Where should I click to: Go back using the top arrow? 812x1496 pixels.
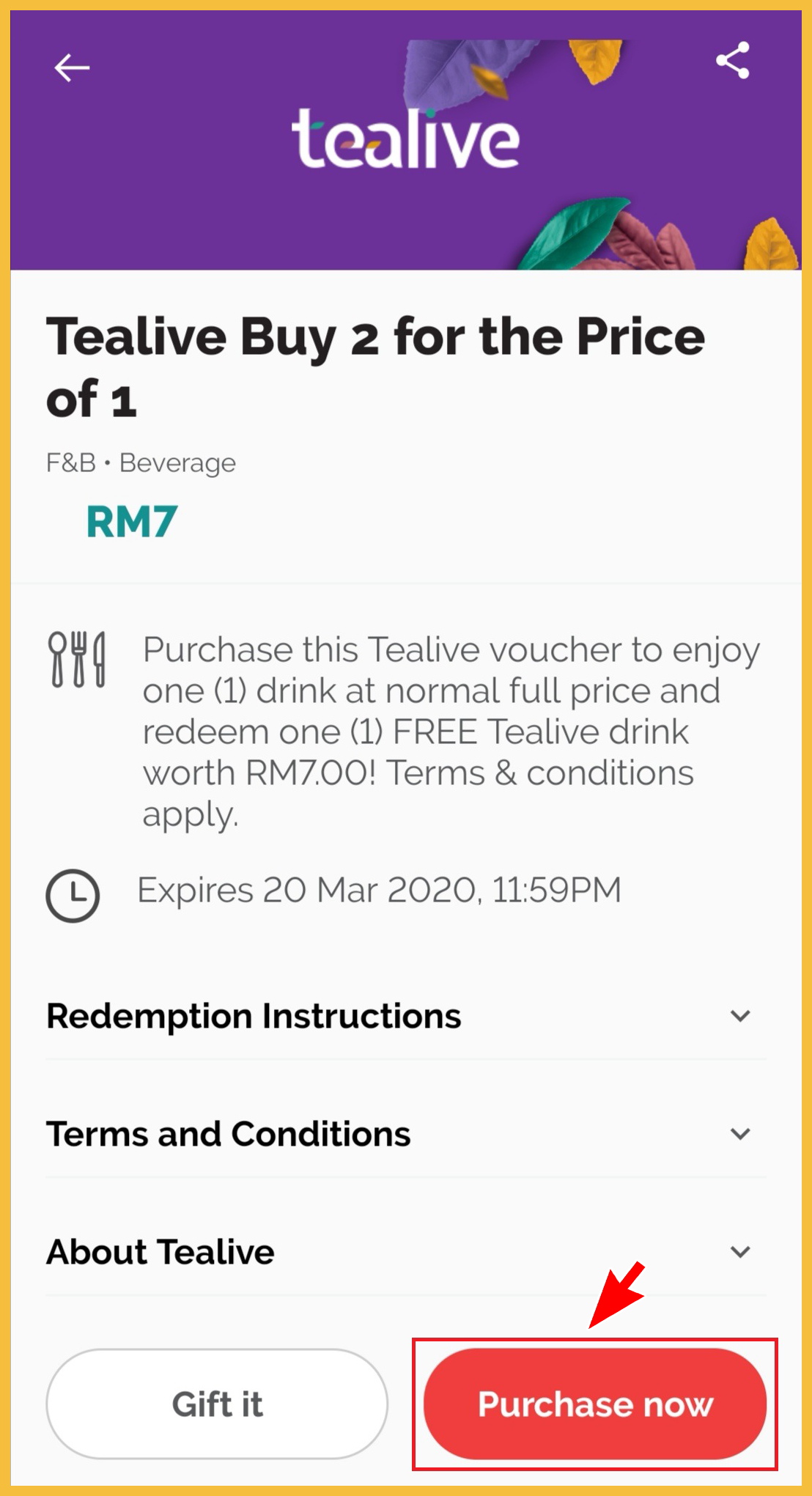(x=72, y=68)
